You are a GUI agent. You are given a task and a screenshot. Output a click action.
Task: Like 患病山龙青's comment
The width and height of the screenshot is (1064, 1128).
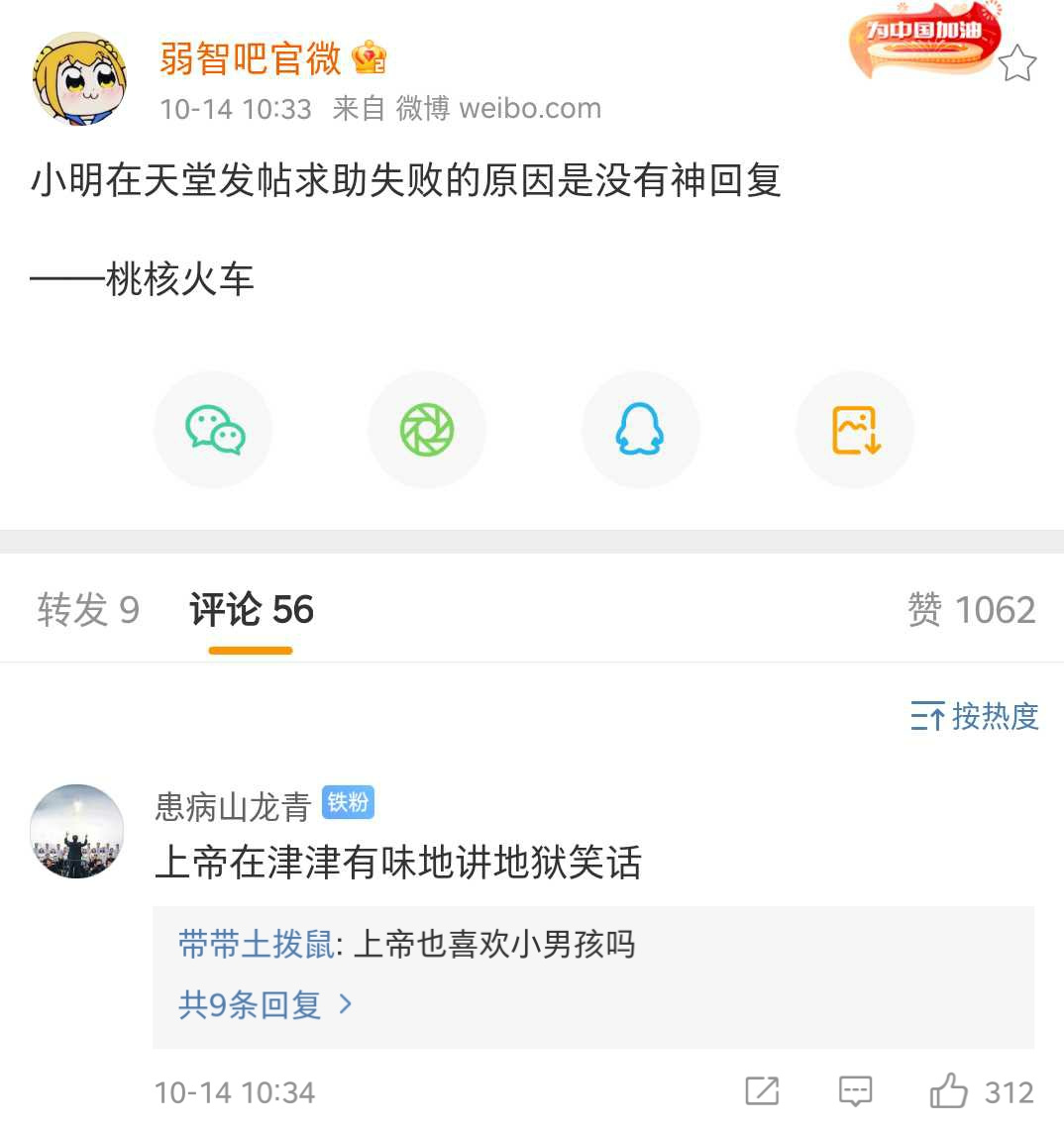(x=949, y=1091)
